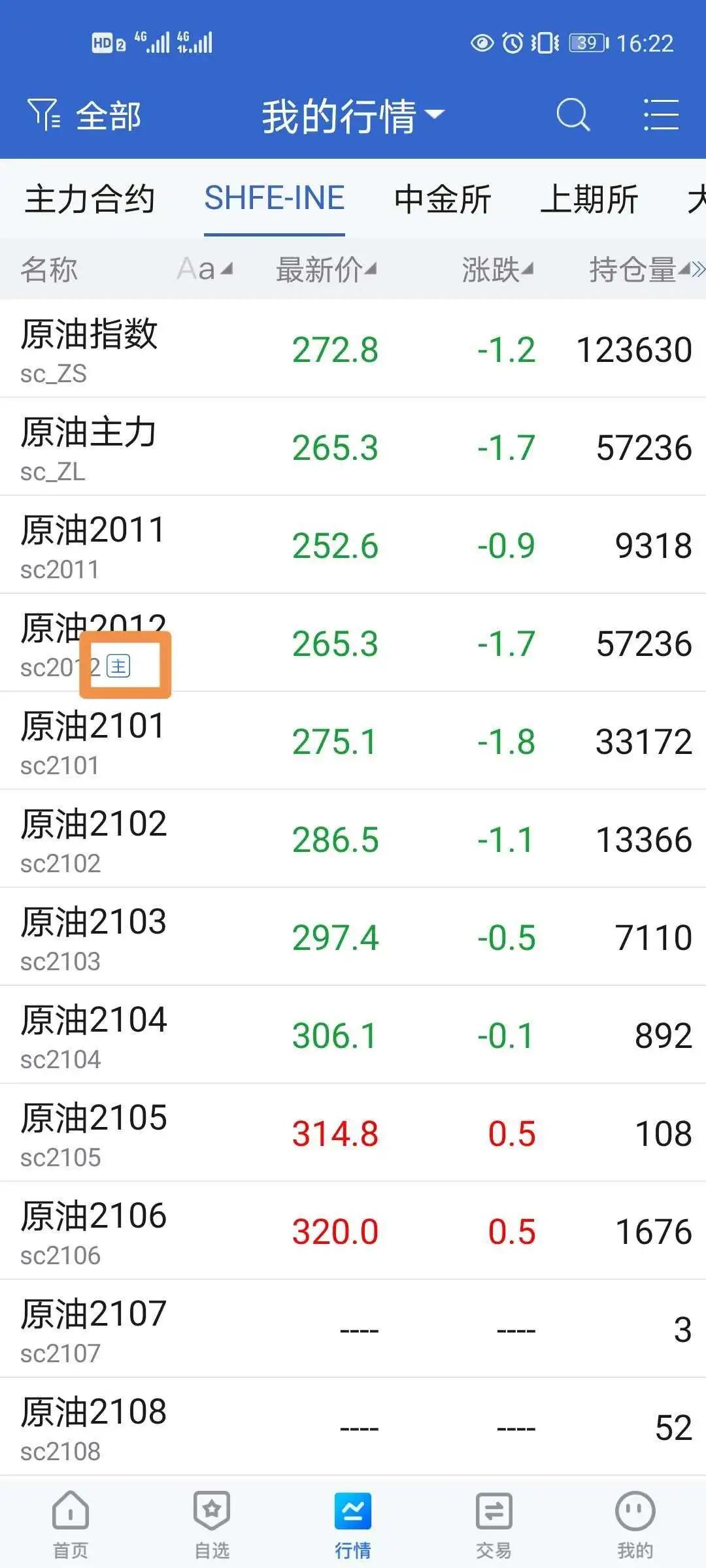
Task: Open the quote list menu icon top right
Action: pyautogui.click(x=662, y=114)
